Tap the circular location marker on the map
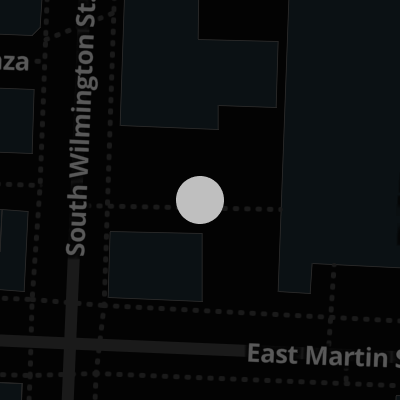The width and height of the screenshot is (400, 400). (x=200, y=200)
